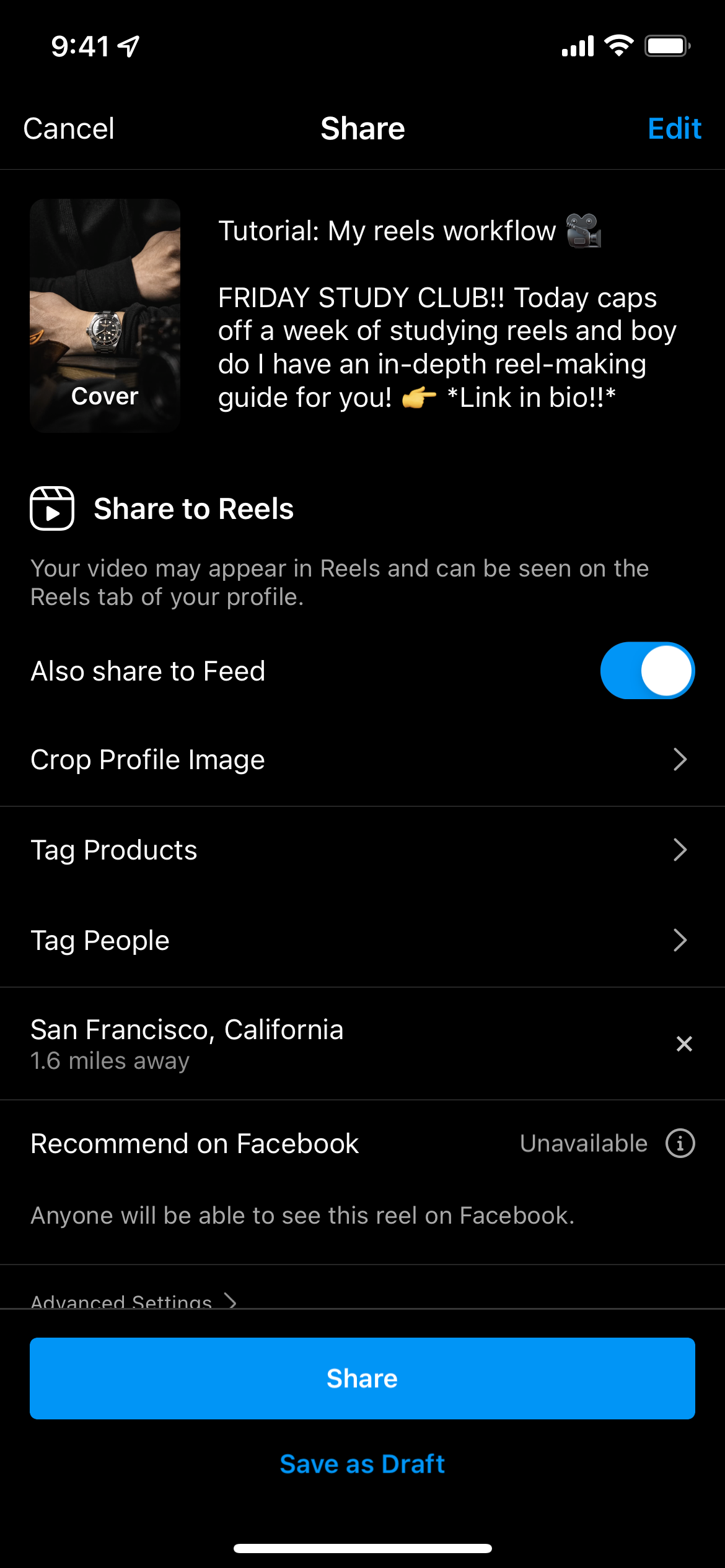Open the Tag People screen

click(x=362, y=940)
